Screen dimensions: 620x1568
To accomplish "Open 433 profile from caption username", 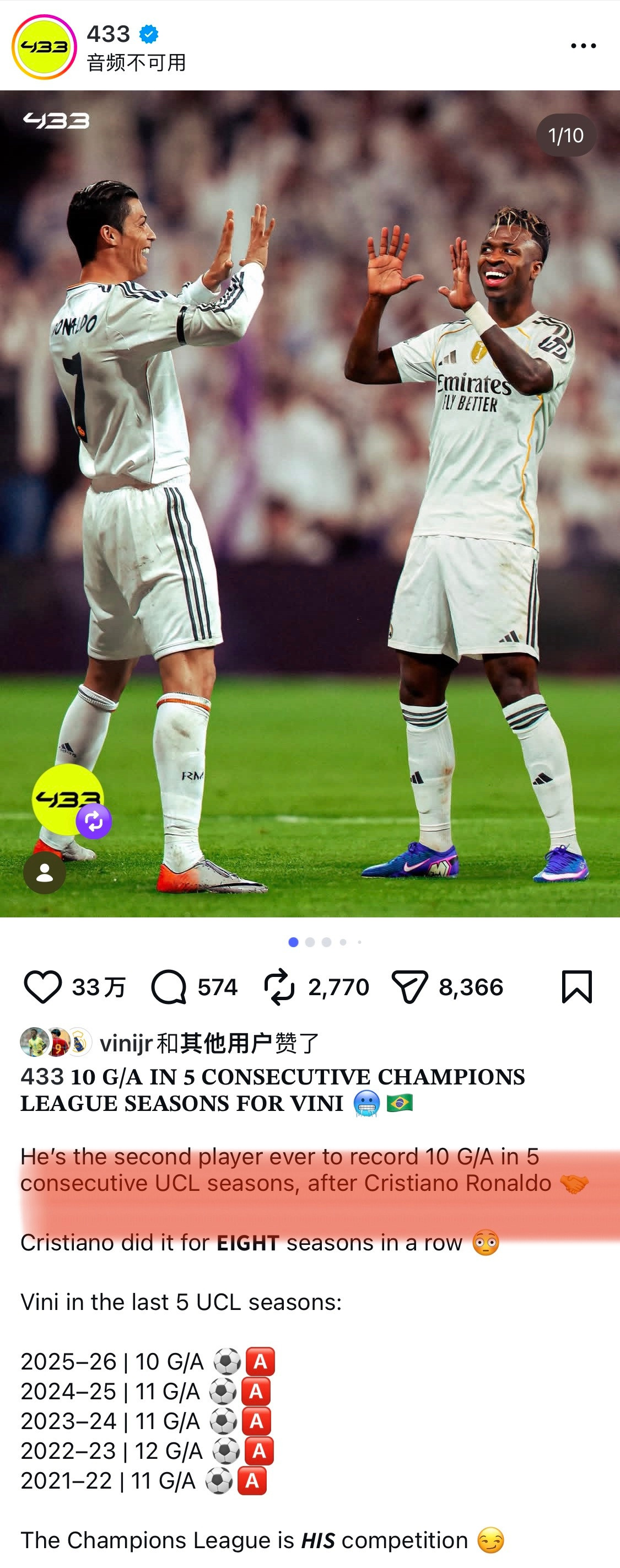I will coord(42,1077).
